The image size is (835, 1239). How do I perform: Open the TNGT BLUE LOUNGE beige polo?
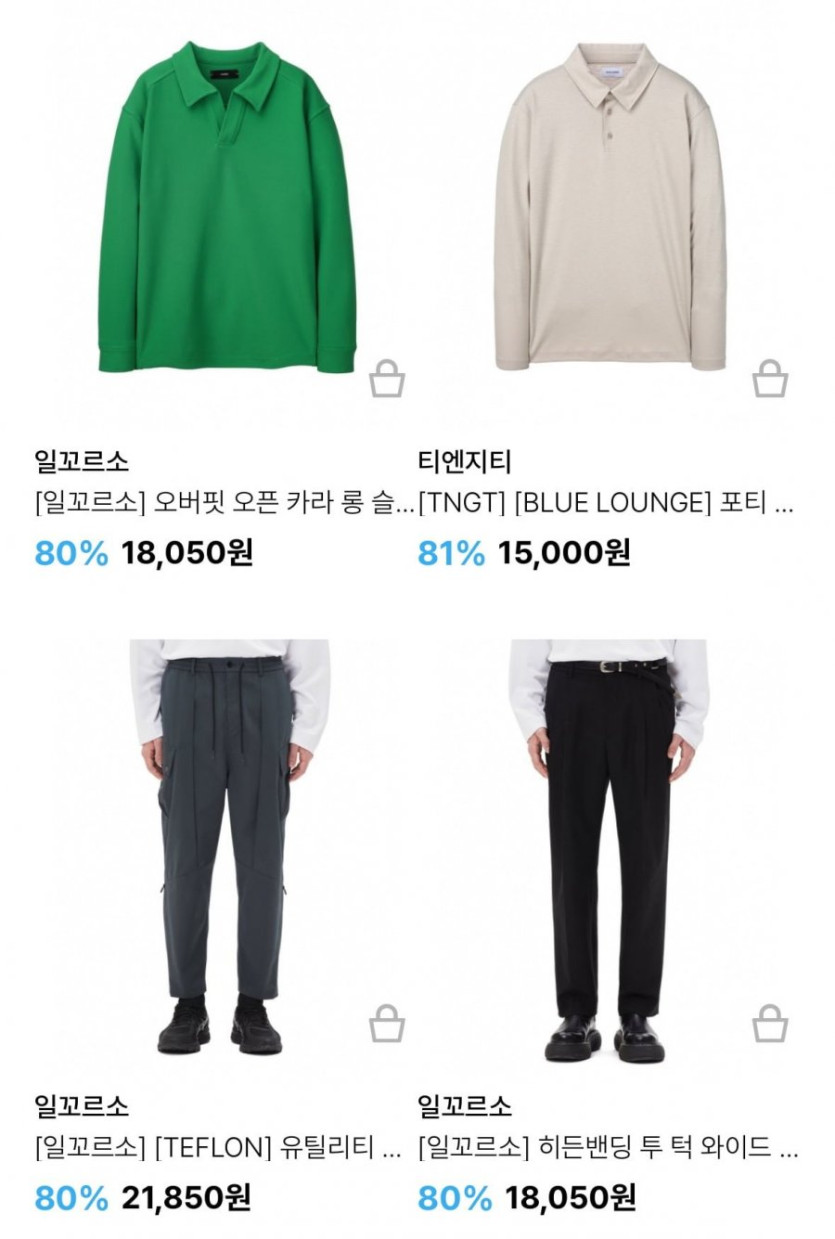tap(609, 208)
